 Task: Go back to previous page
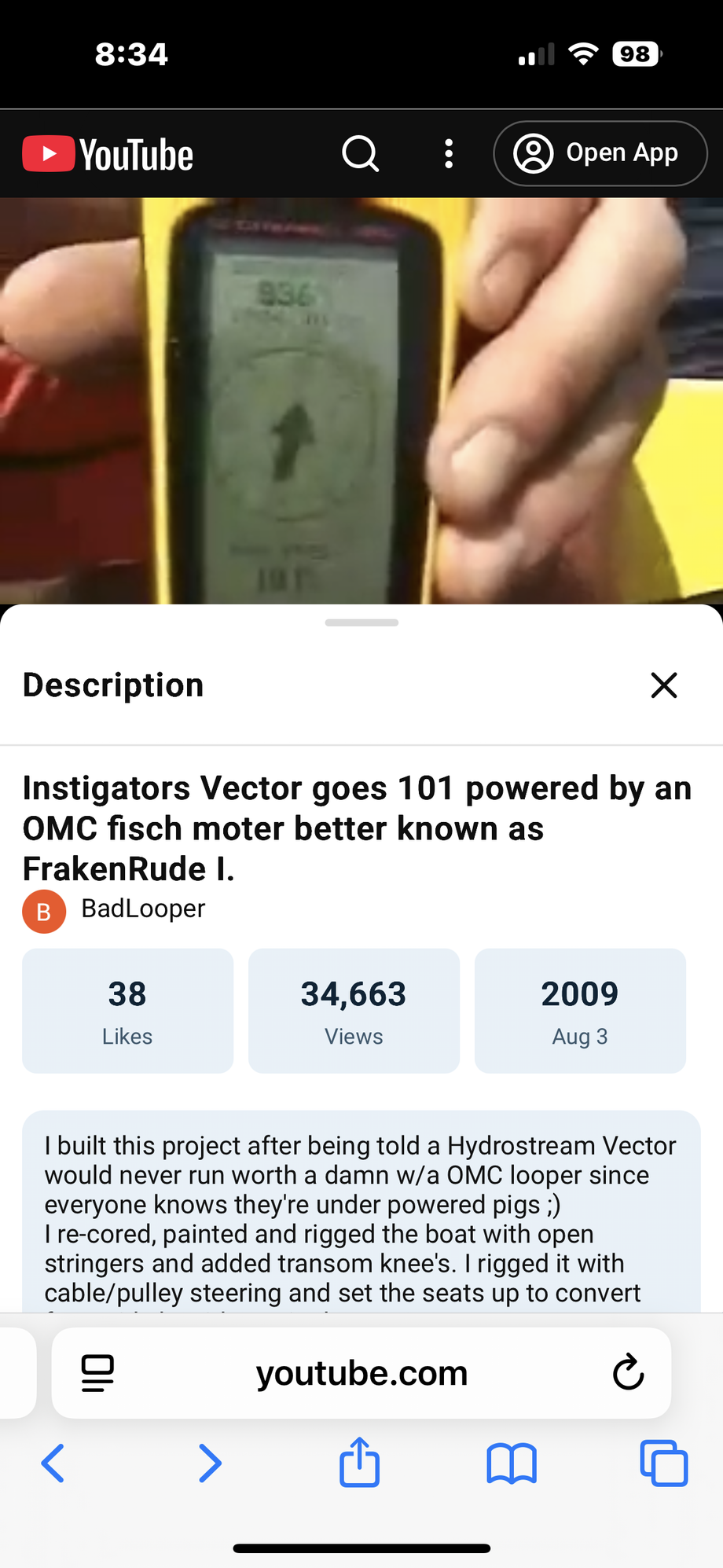tap(53, 1463)
